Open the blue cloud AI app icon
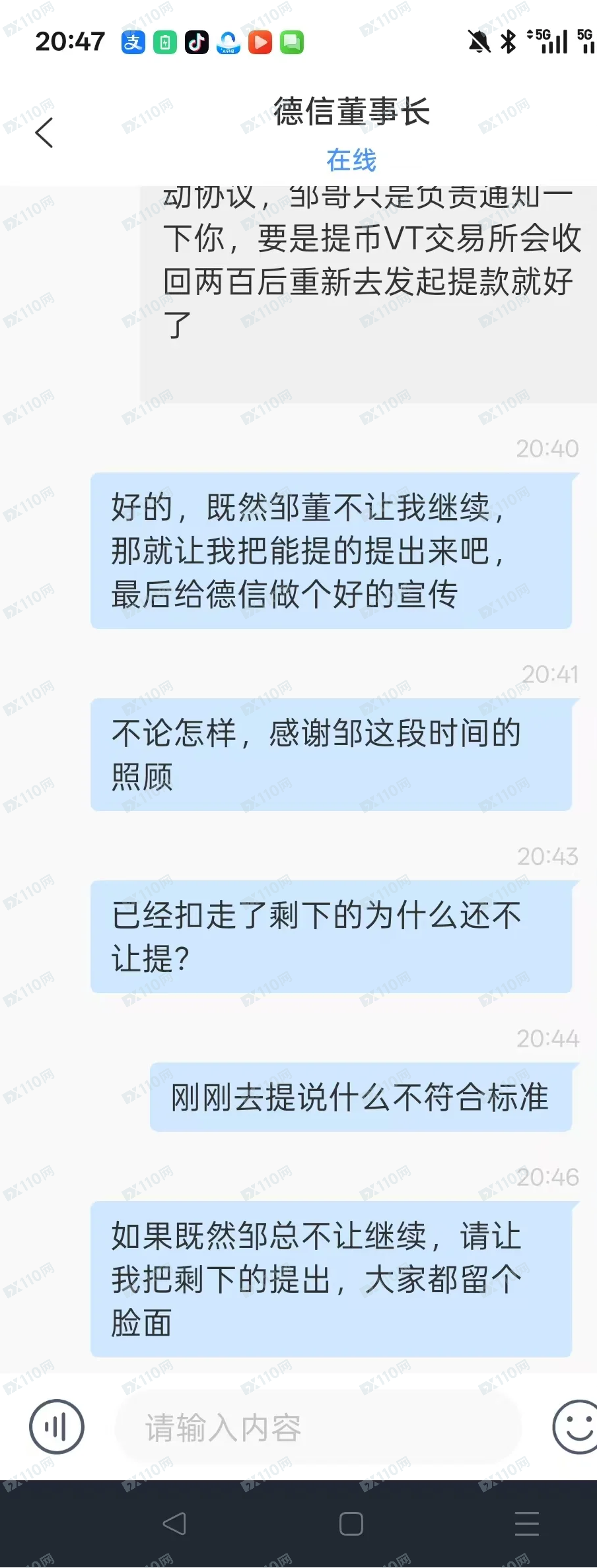Viewport: 597px width, 1568px height. pyautogui.click(x=228, y=42)
